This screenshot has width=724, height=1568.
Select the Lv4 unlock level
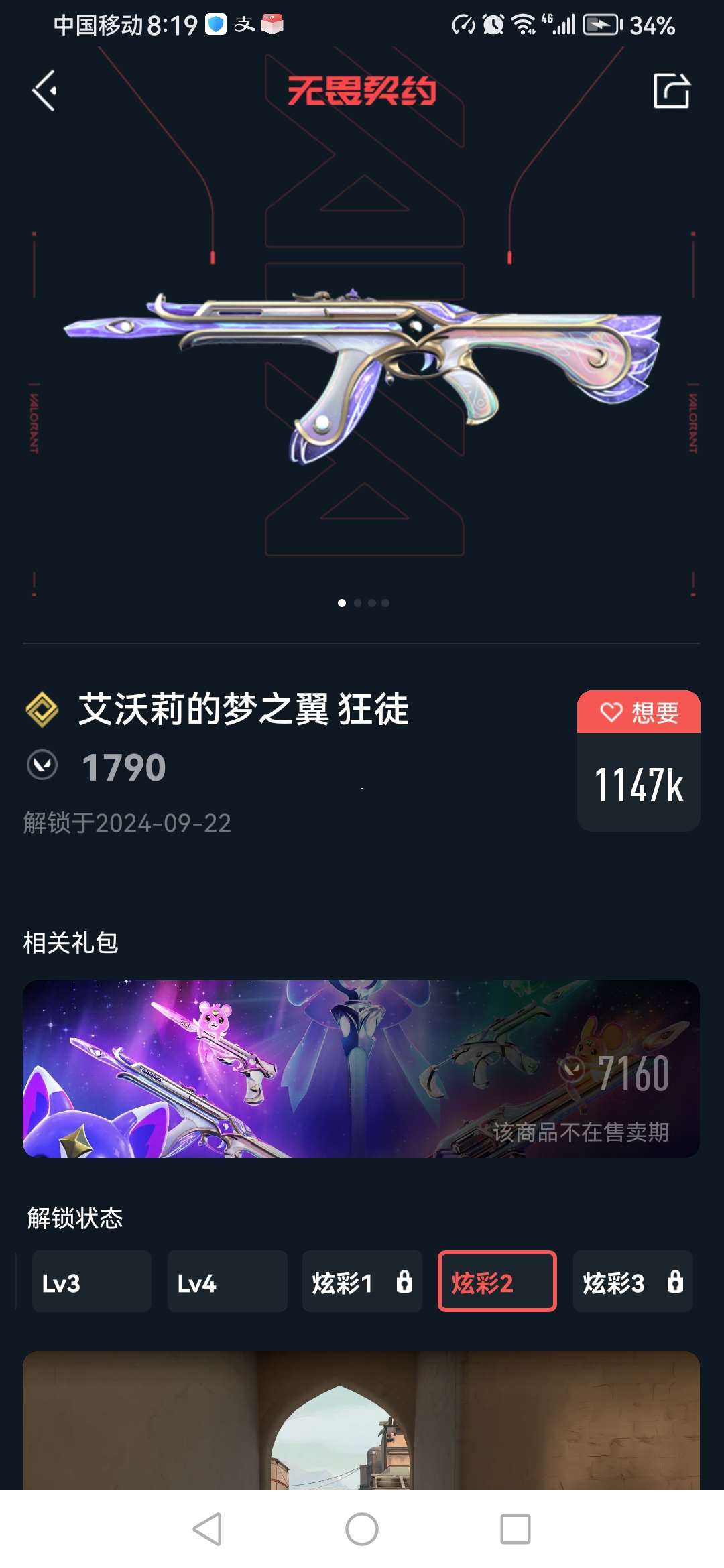227,1281
